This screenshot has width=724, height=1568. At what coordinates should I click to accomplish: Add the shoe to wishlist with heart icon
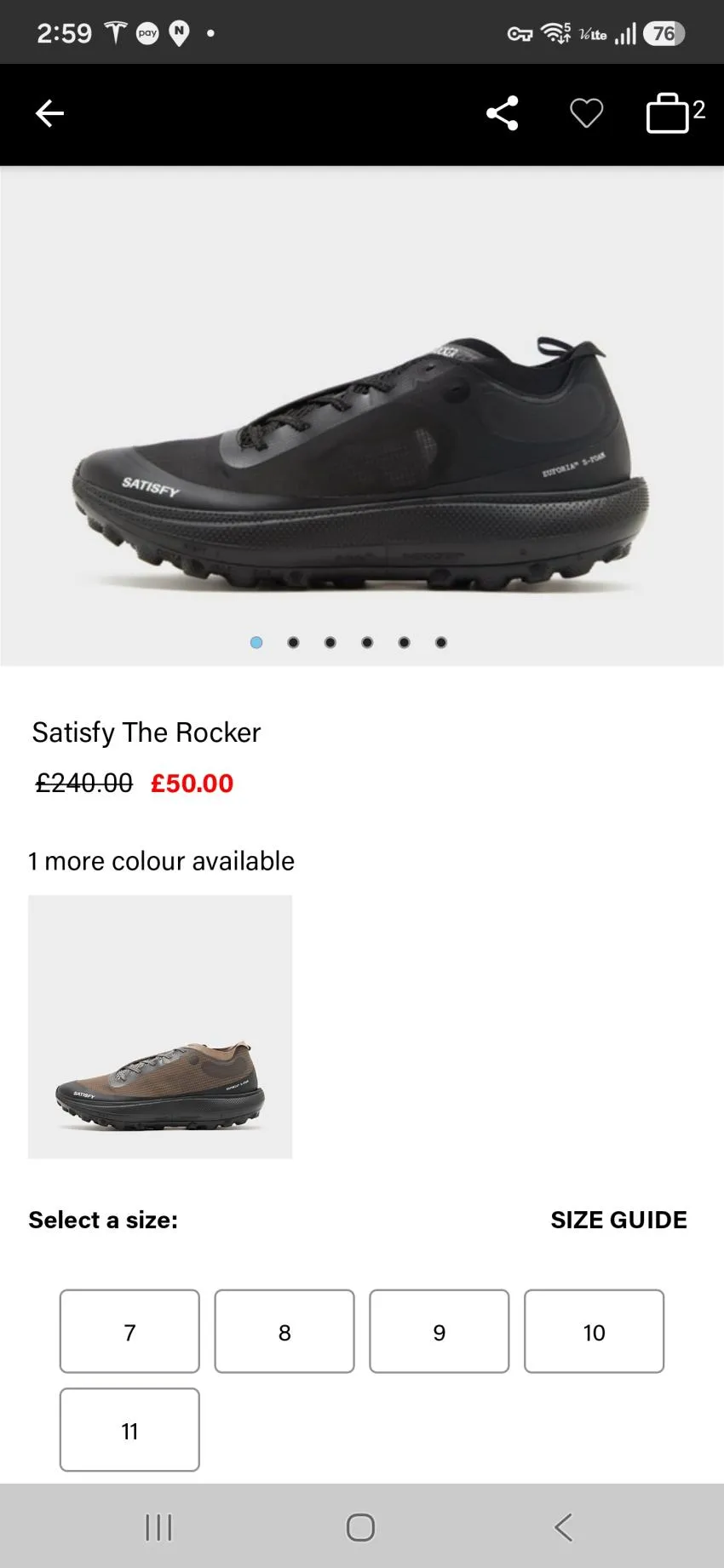(586, 113)
